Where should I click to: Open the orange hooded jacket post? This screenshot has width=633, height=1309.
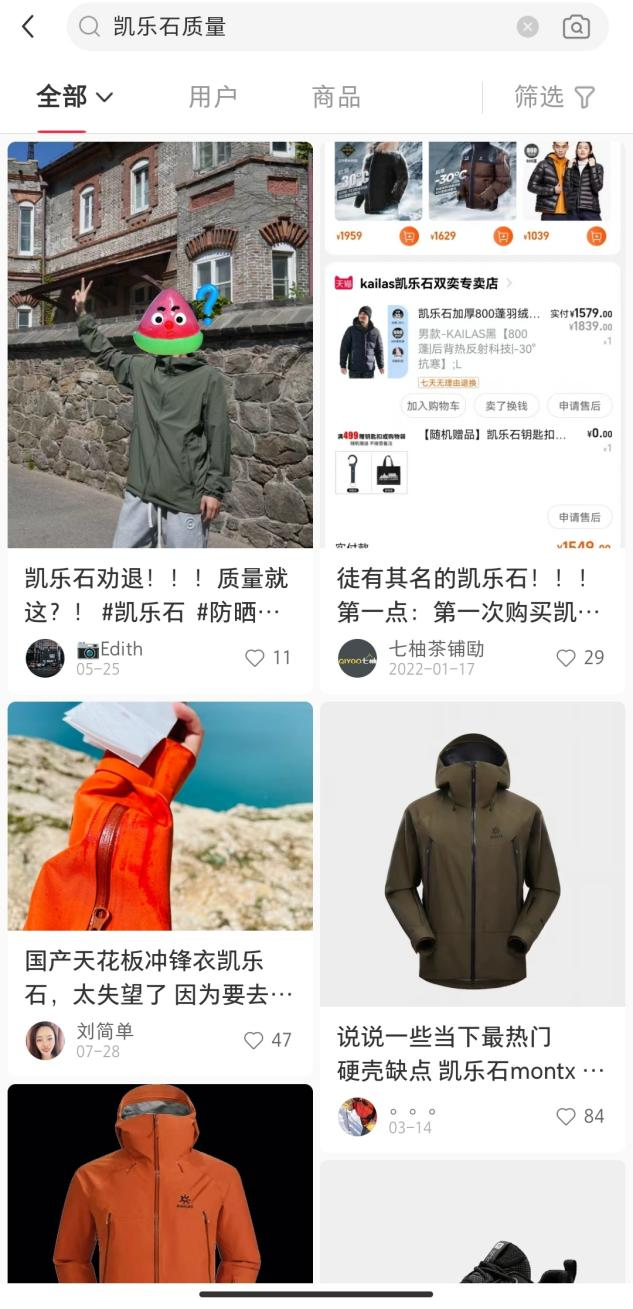point(160,1184)
